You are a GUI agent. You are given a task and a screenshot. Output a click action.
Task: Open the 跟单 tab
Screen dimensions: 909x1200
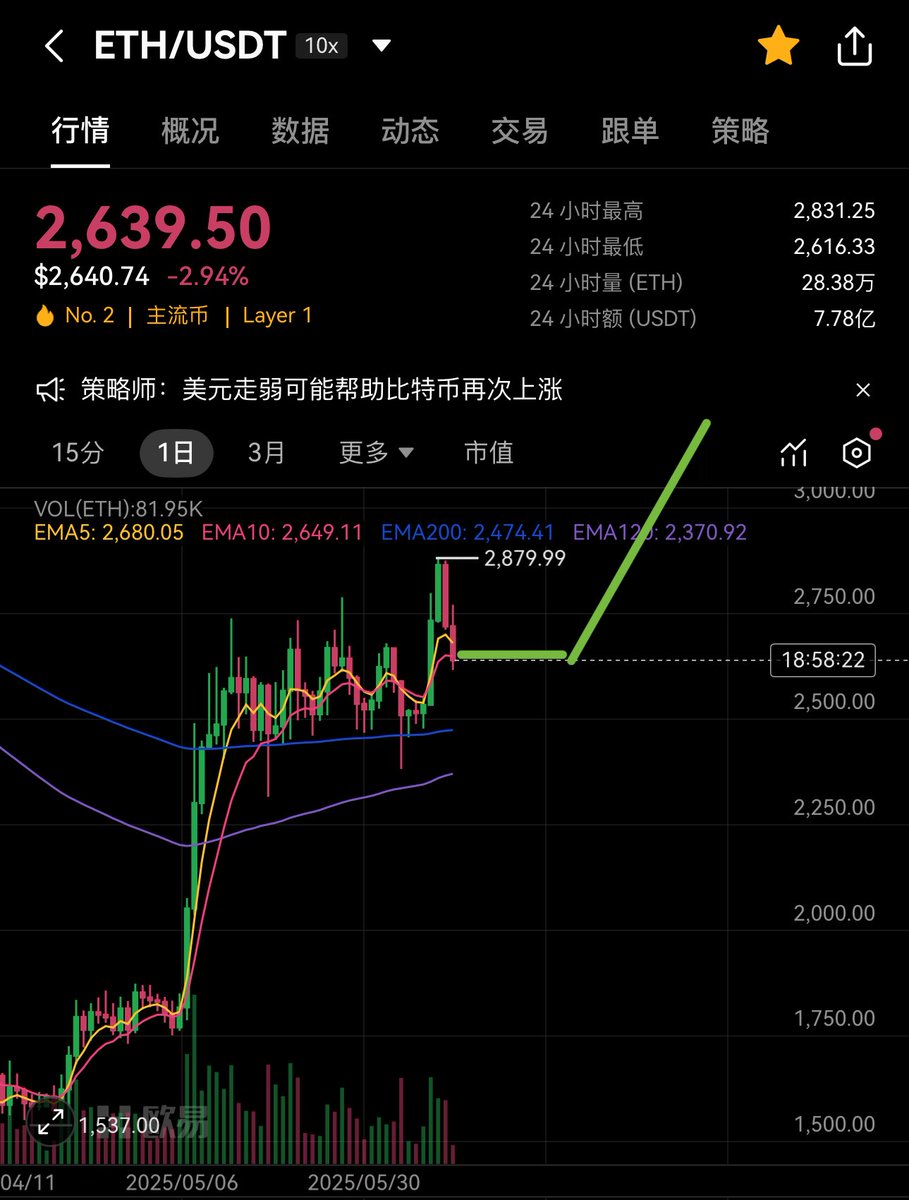click(x=630, y=131)
